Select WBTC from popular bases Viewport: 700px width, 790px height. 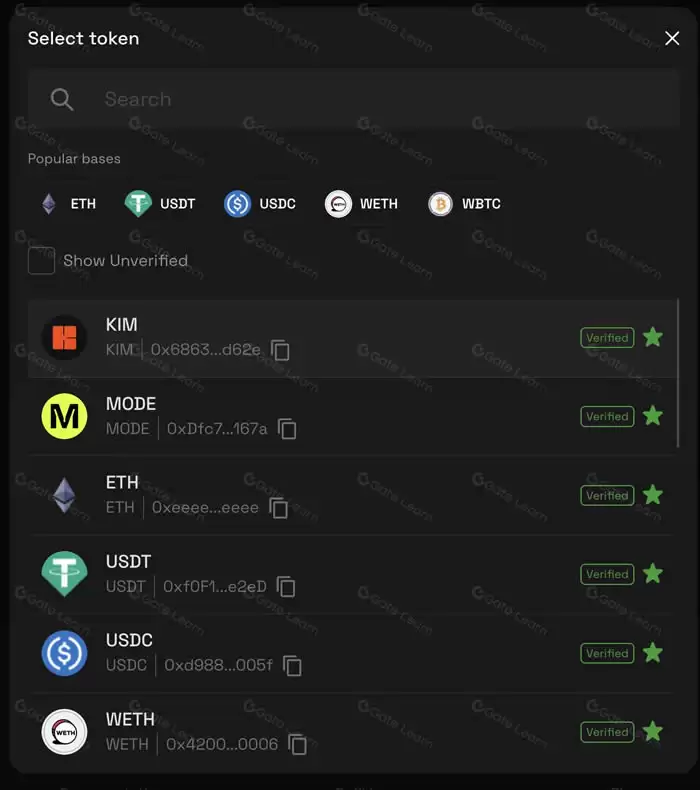coord(465,204)
